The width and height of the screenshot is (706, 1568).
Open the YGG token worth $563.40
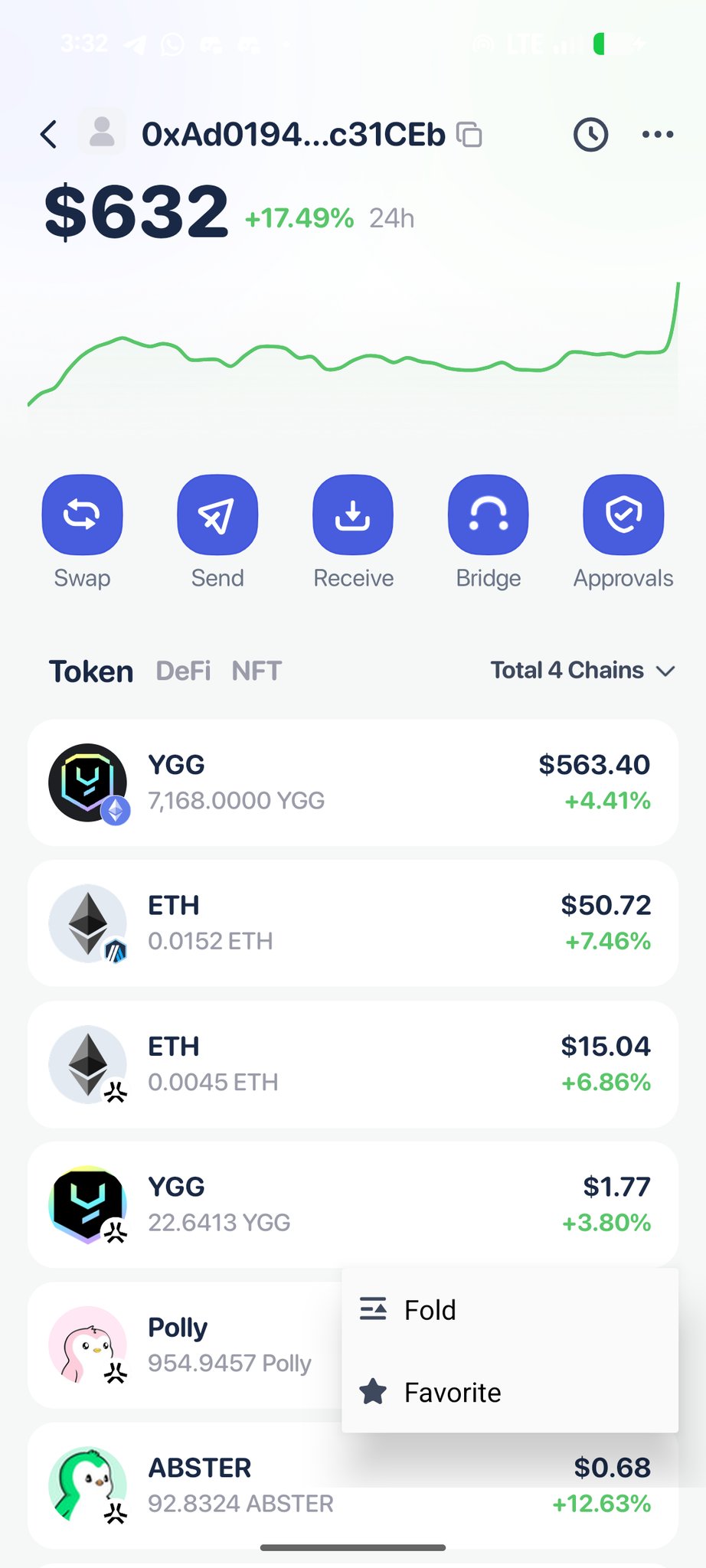(352, 782)
